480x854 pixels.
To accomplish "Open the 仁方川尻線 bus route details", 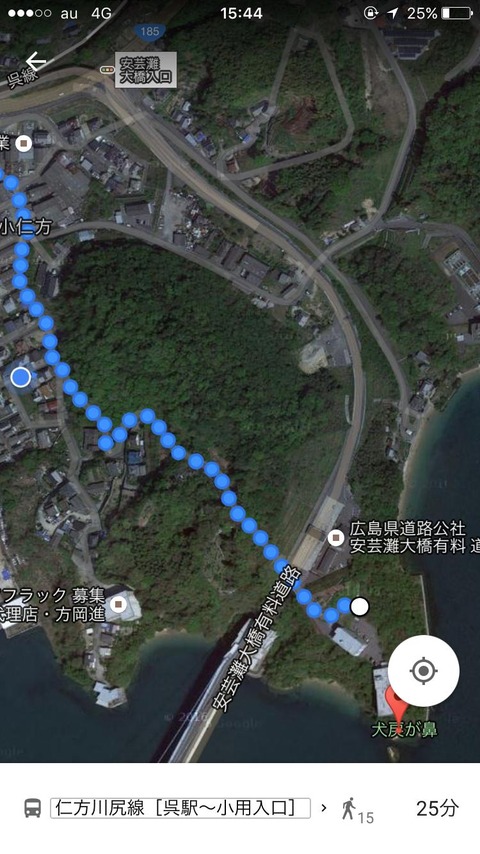I will (180, 808).
